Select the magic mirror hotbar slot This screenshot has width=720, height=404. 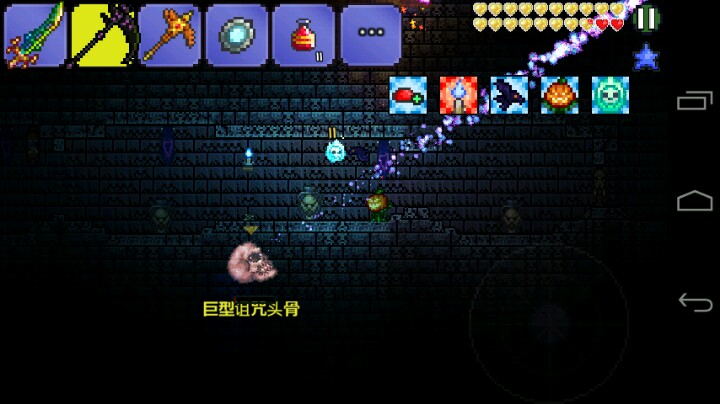(x=236, y=34)
